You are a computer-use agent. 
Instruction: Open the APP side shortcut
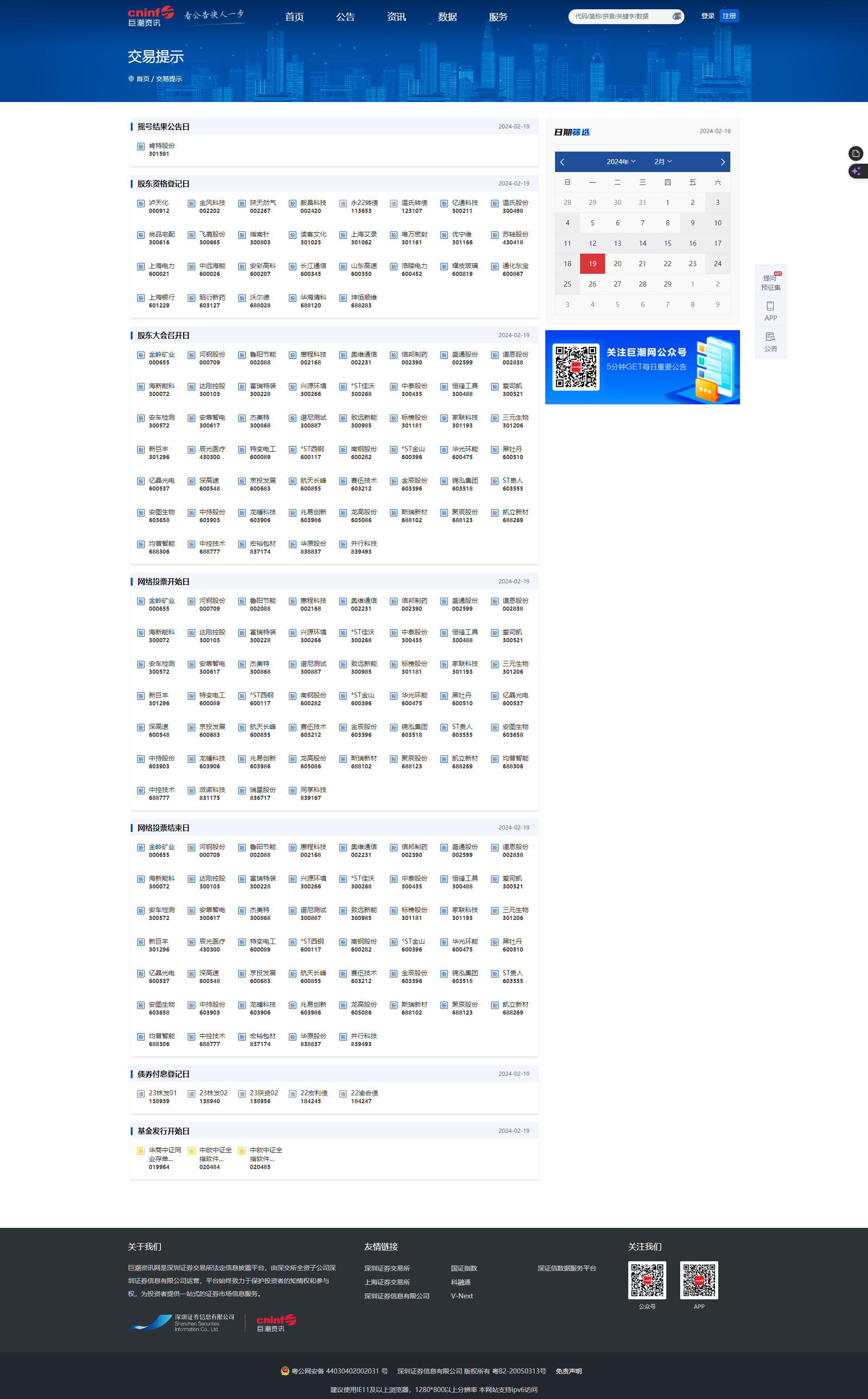point(771,311)
